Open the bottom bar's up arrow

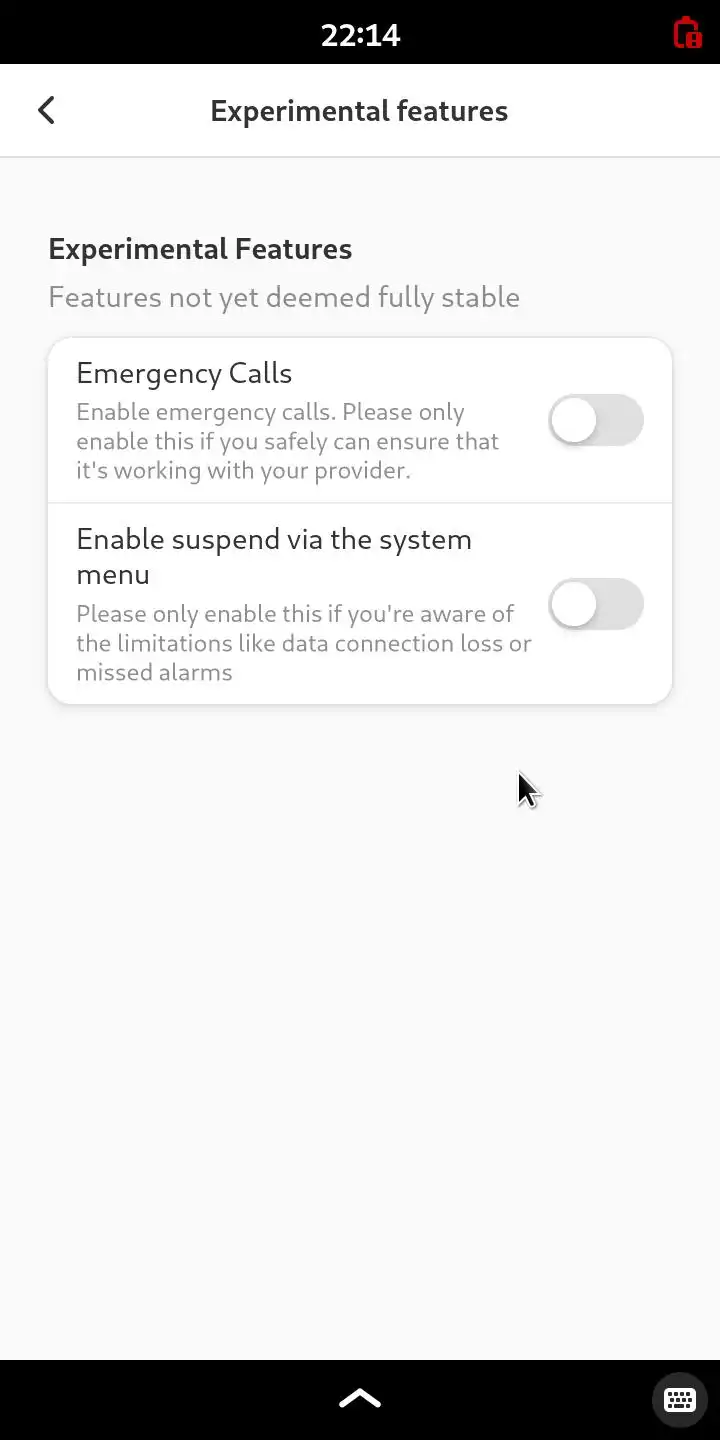[x=360, y=1399]
